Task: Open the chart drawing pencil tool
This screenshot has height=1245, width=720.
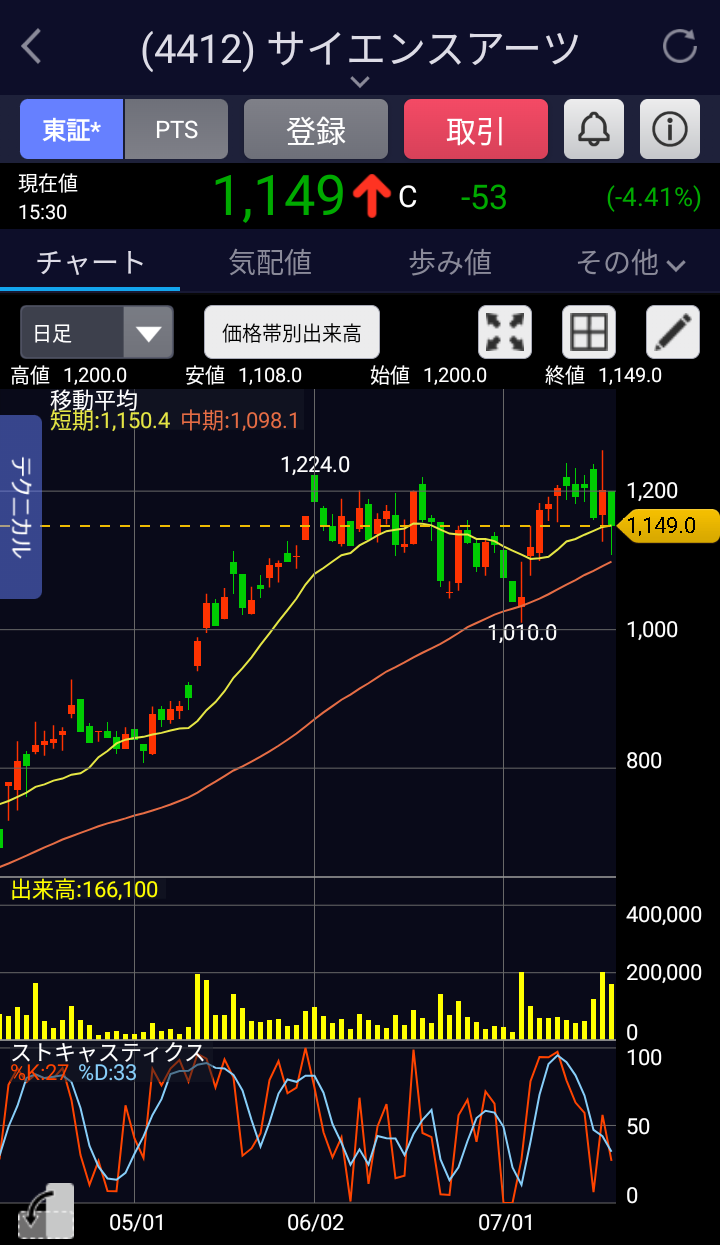Action: [672, 332]
